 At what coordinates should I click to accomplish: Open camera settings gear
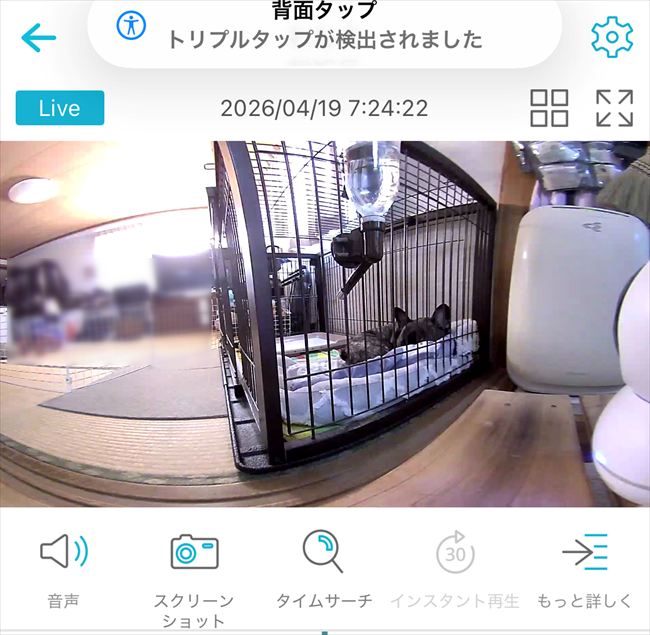point(611,37)
